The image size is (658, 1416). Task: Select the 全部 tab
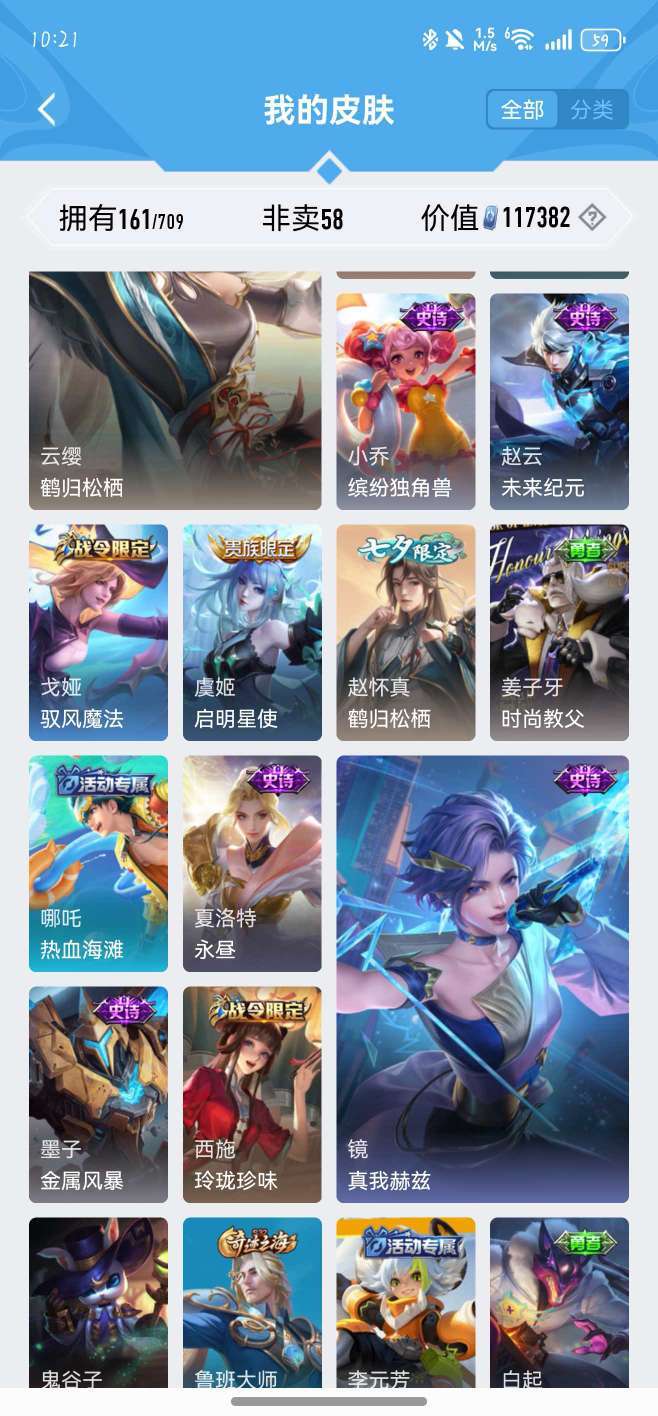pyautogui.click(x=523, y=110)
